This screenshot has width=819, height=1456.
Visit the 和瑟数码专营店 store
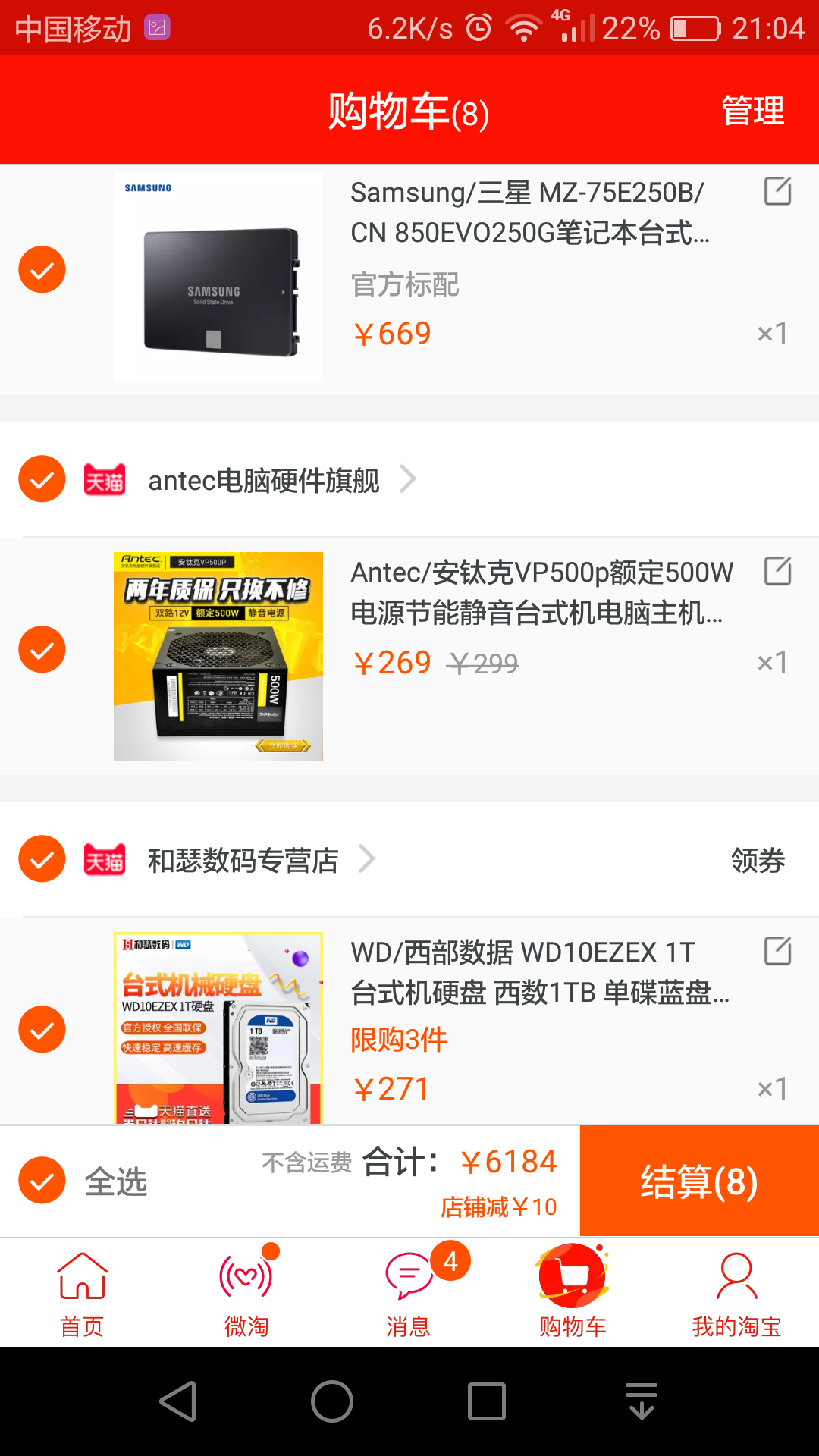(243, 861)
